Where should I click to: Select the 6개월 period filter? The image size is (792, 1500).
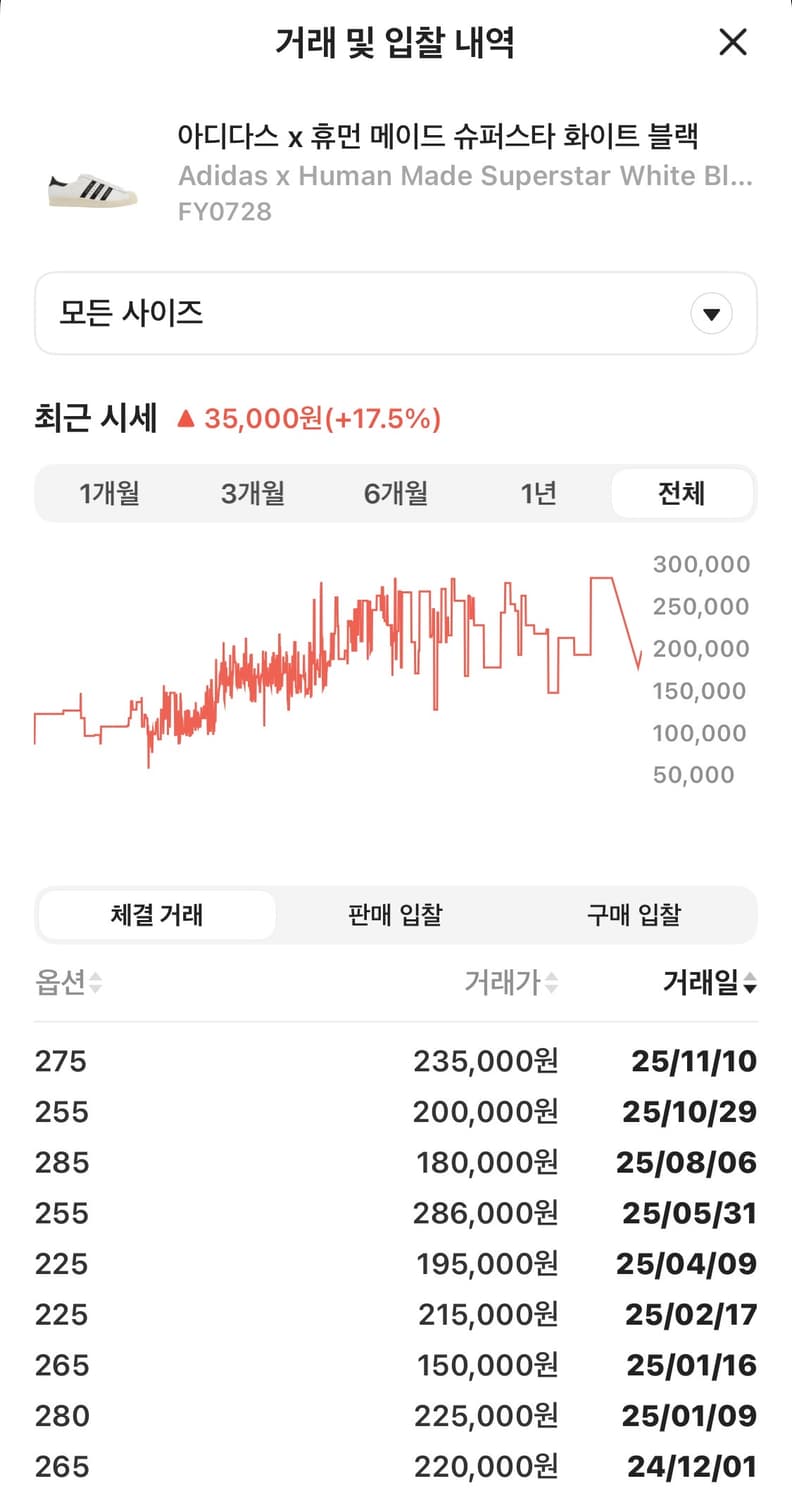point(396,492)
